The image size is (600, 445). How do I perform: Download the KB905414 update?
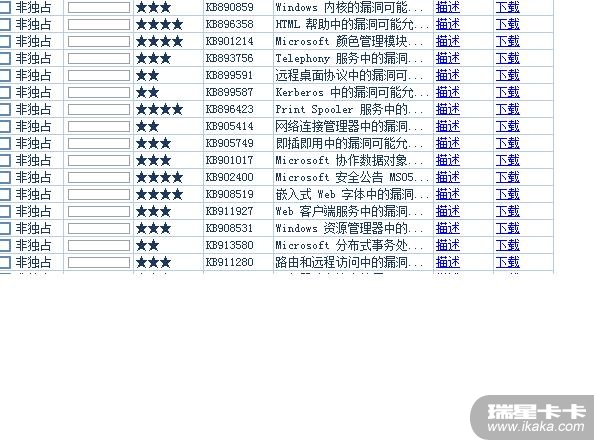pos(507,126)
